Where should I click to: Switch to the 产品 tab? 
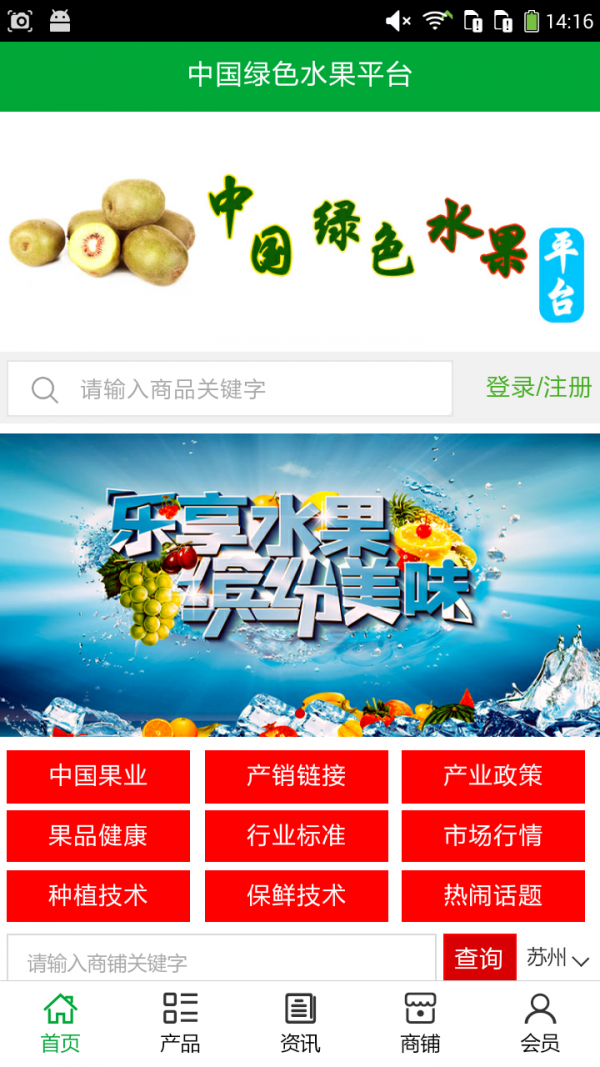pos(180,1023)
